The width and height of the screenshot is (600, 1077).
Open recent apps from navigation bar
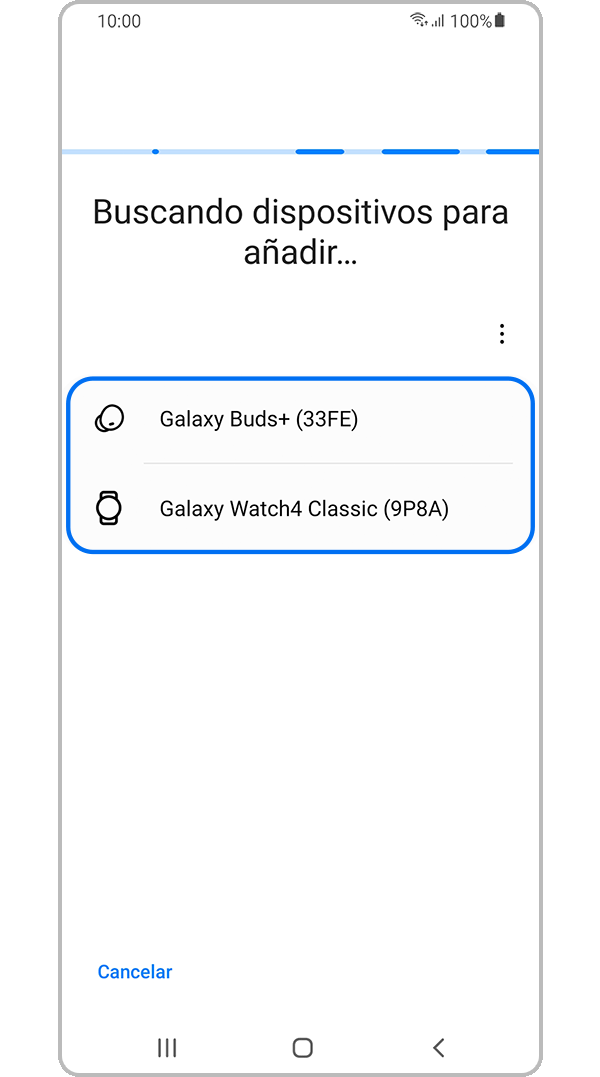[167, 1047]
